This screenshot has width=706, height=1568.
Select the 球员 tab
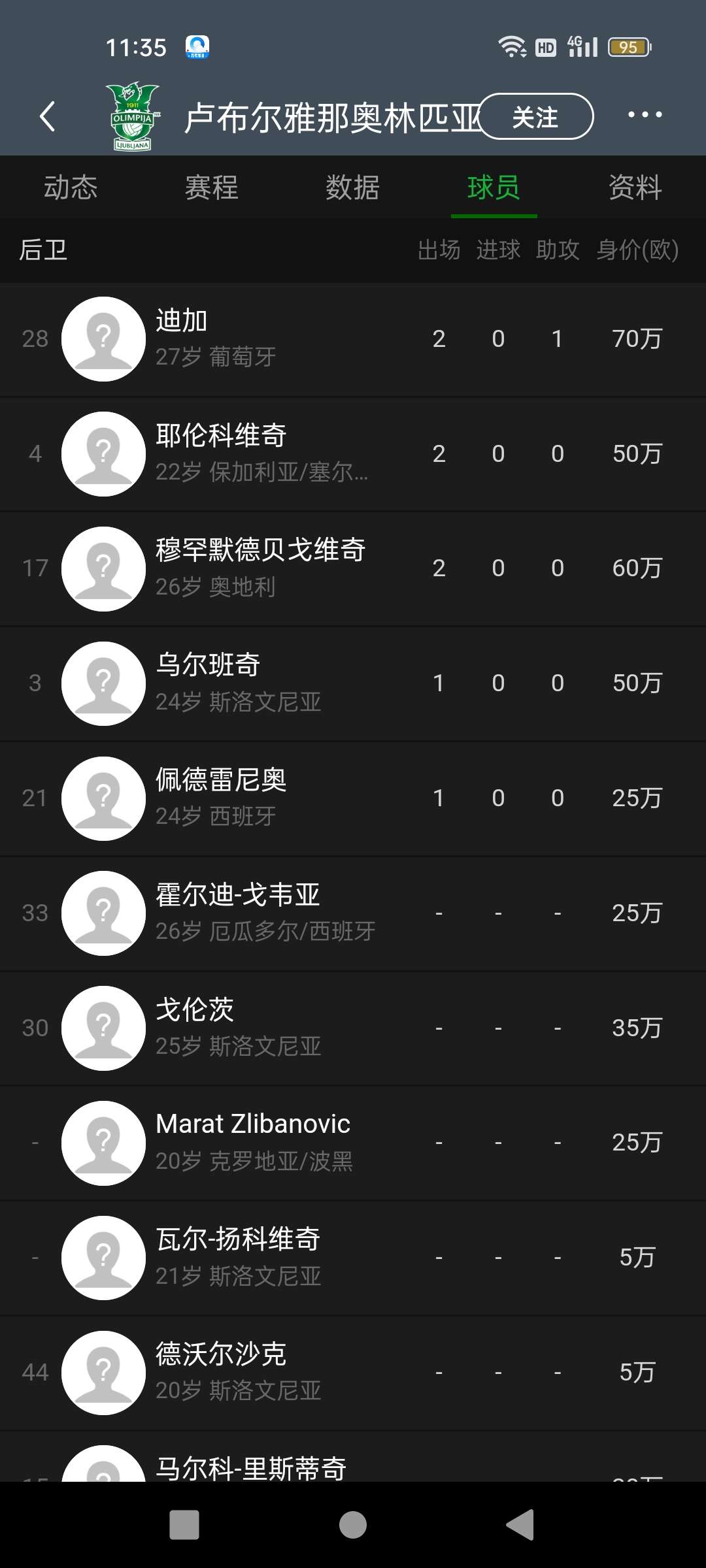494,188
